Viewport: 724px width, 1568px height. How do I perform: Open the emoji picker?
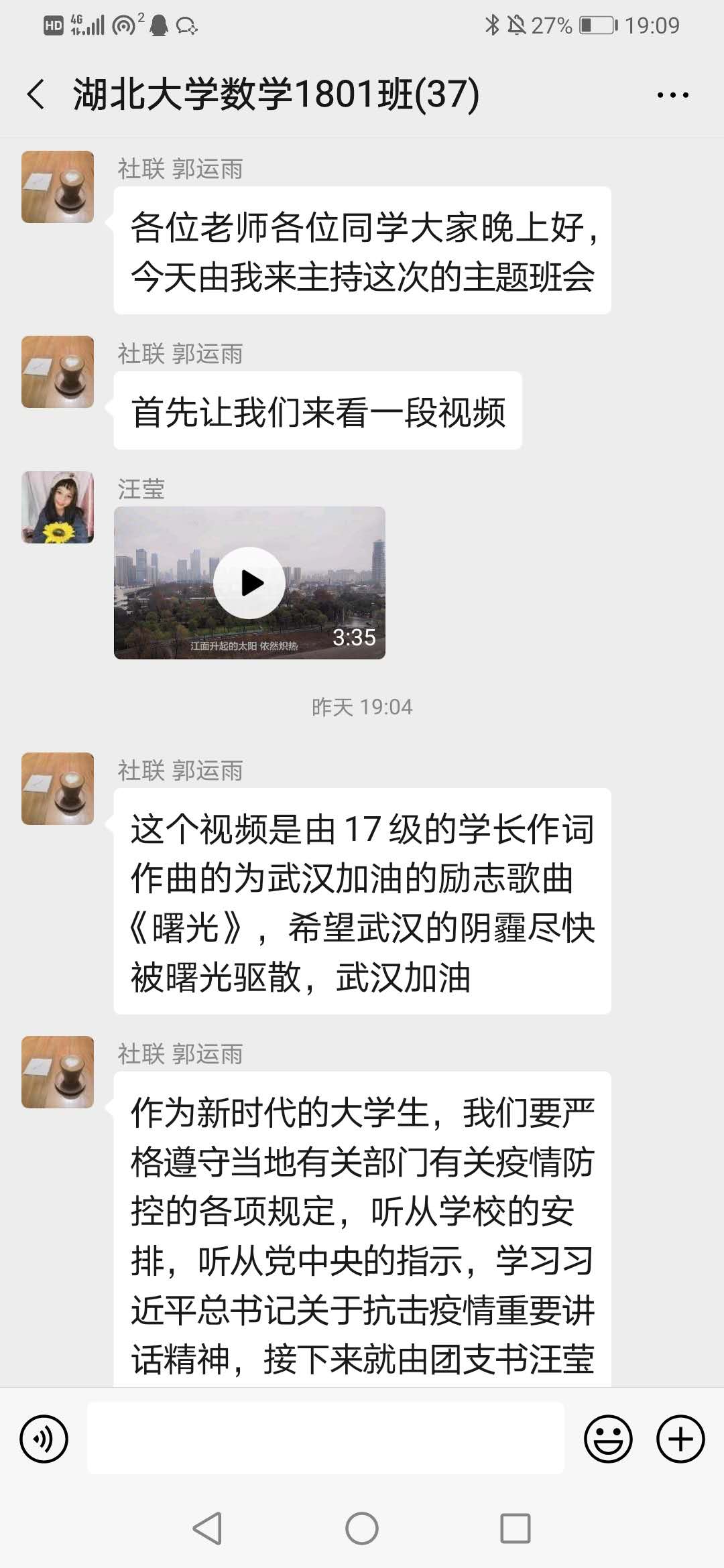608,1438
